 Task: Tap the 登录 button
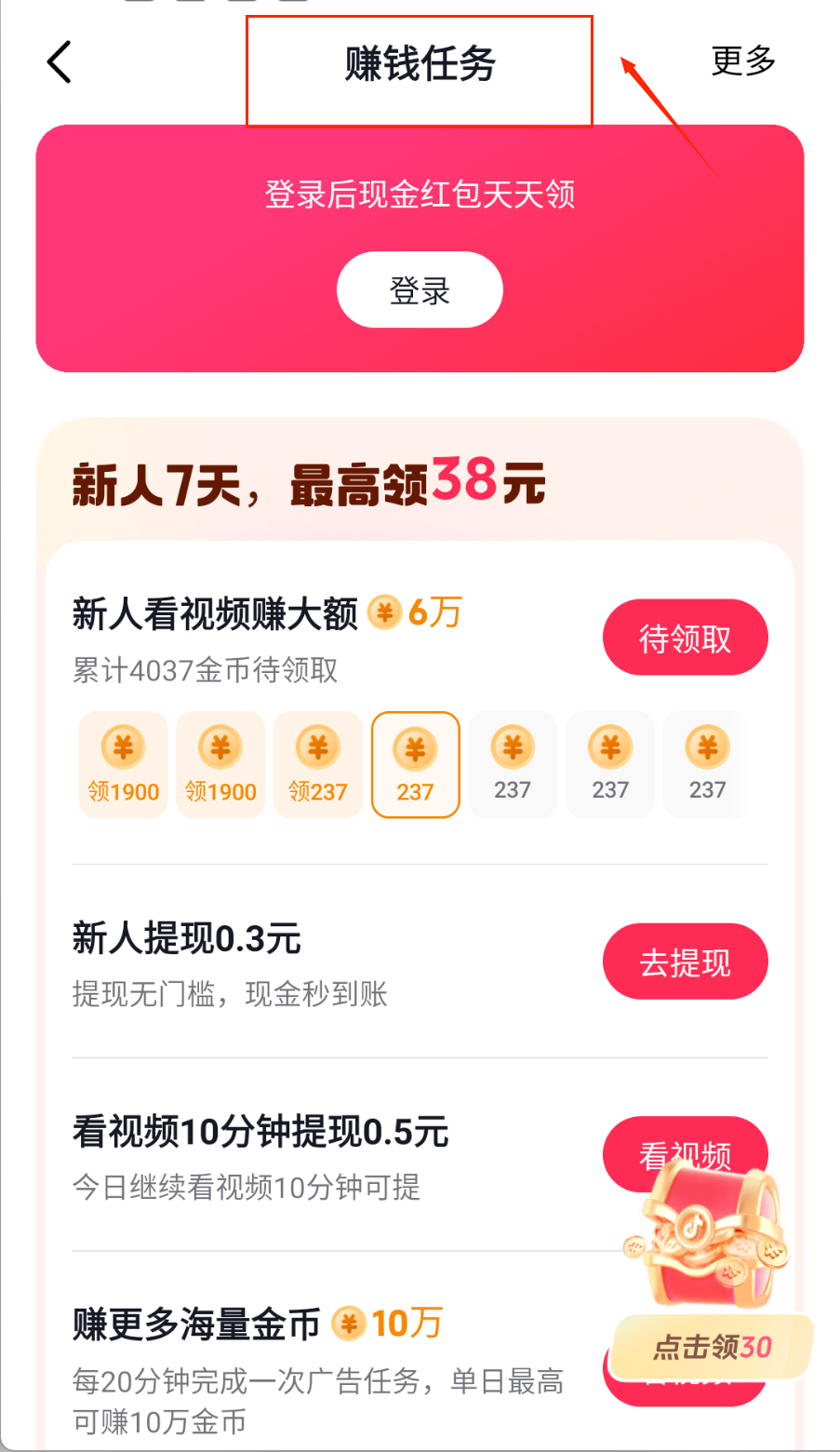click(x=420, y=290)
